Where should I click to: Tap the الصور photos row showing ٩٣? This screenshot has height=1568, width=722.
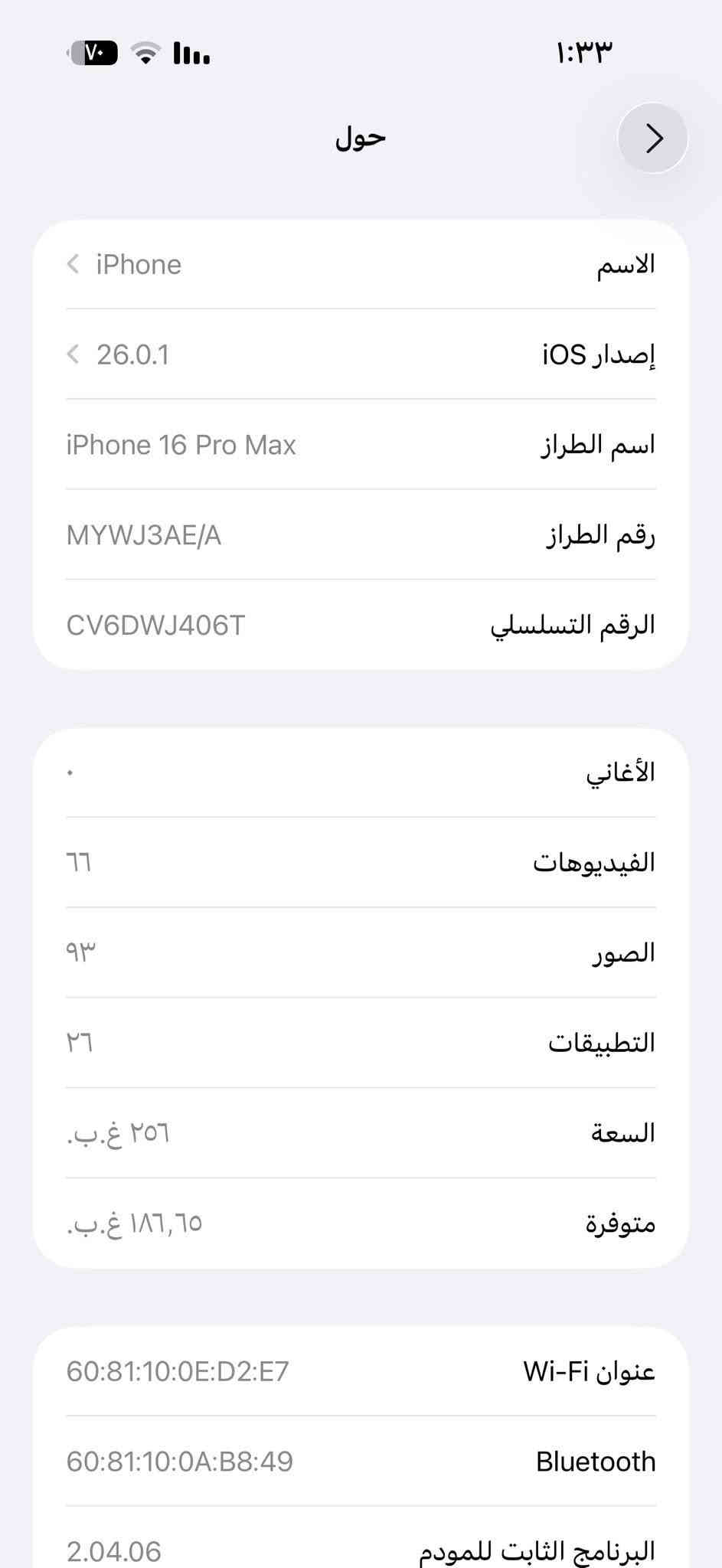coord(360,952)
